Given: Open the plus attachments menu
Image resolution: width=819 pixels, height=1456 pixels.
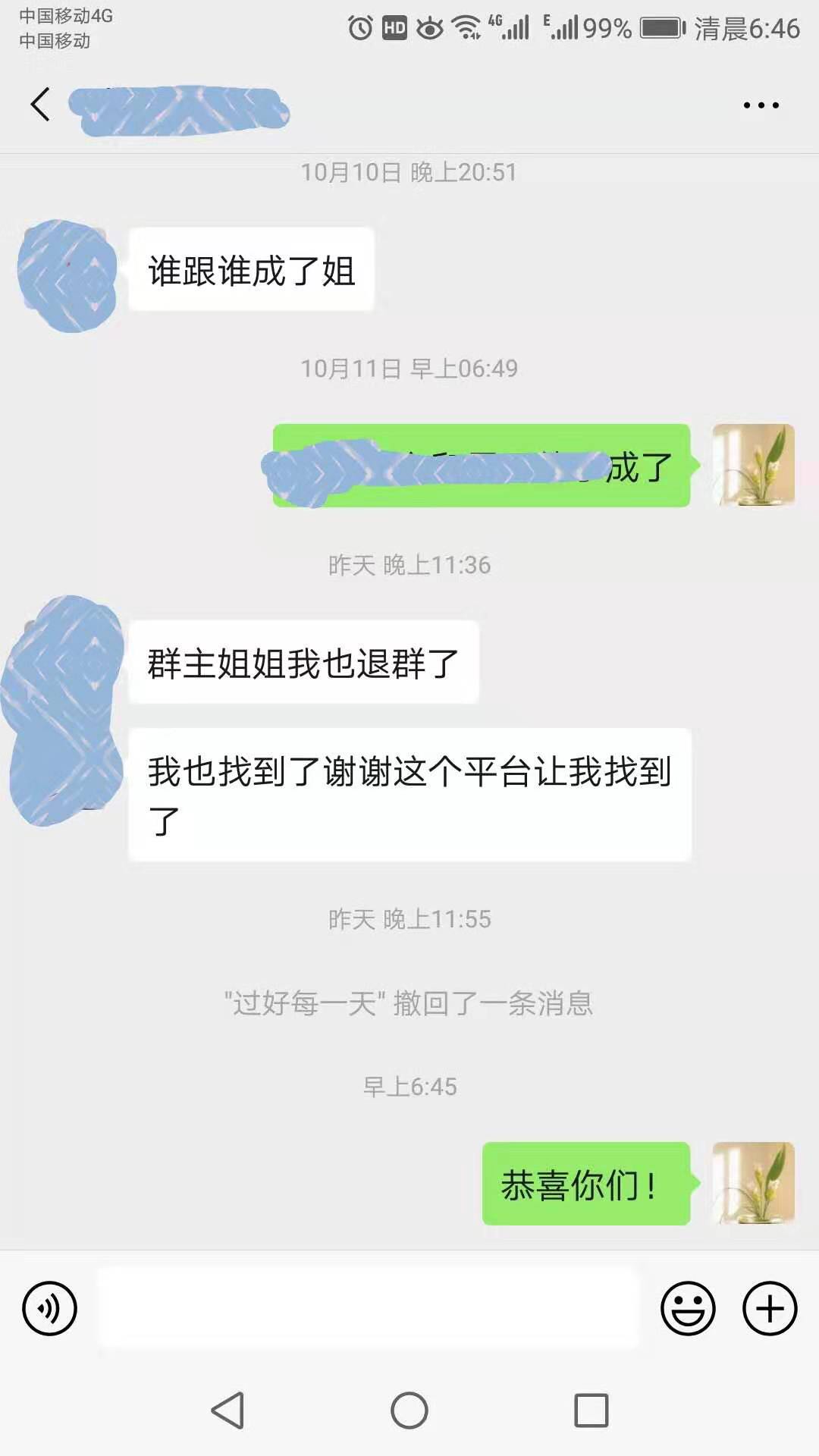Looking at the screenshot, I should tap(769, 1308).
